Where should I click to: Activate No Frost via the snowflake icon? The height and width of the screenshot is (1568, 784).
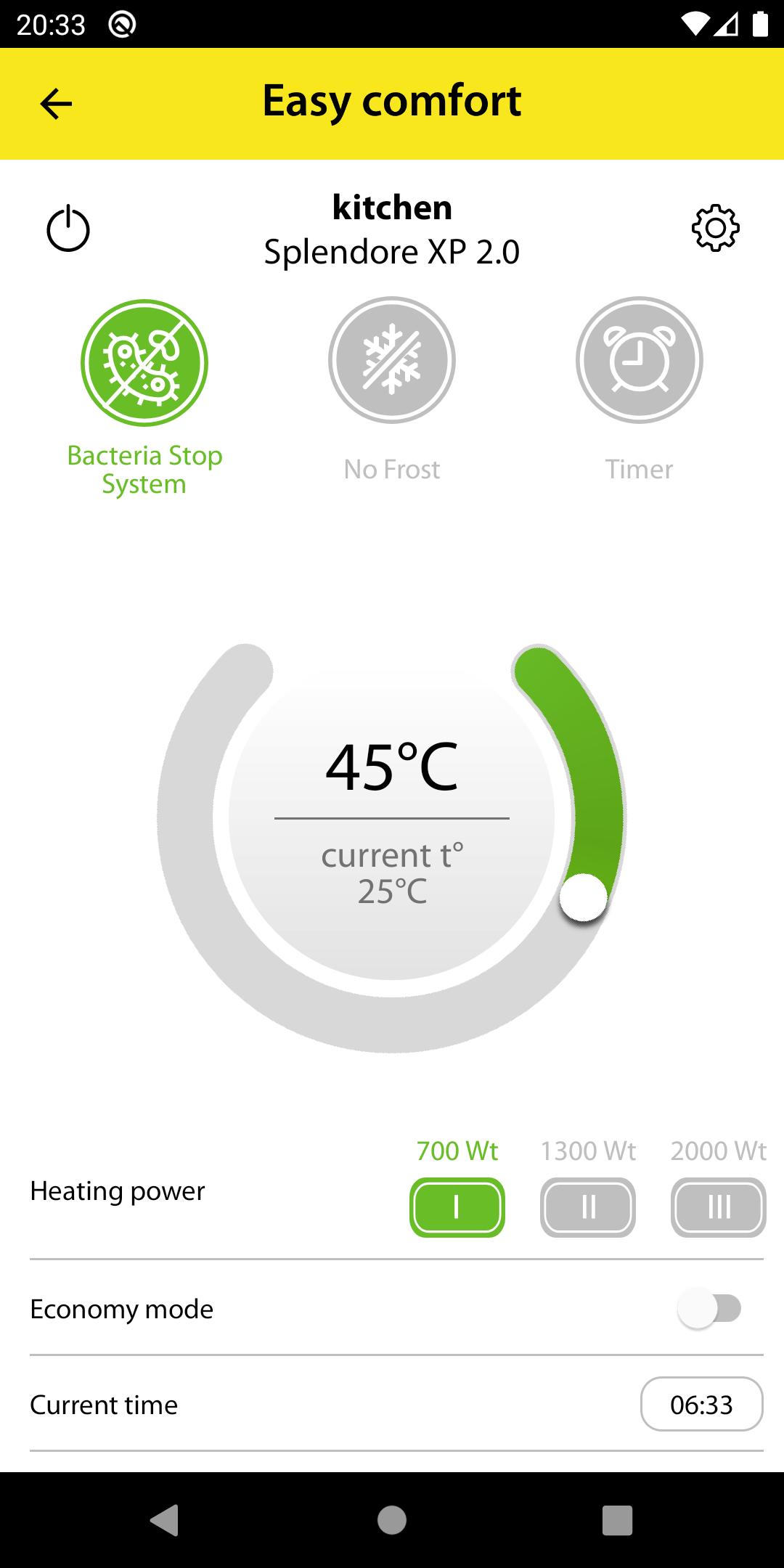pos(392,361)
